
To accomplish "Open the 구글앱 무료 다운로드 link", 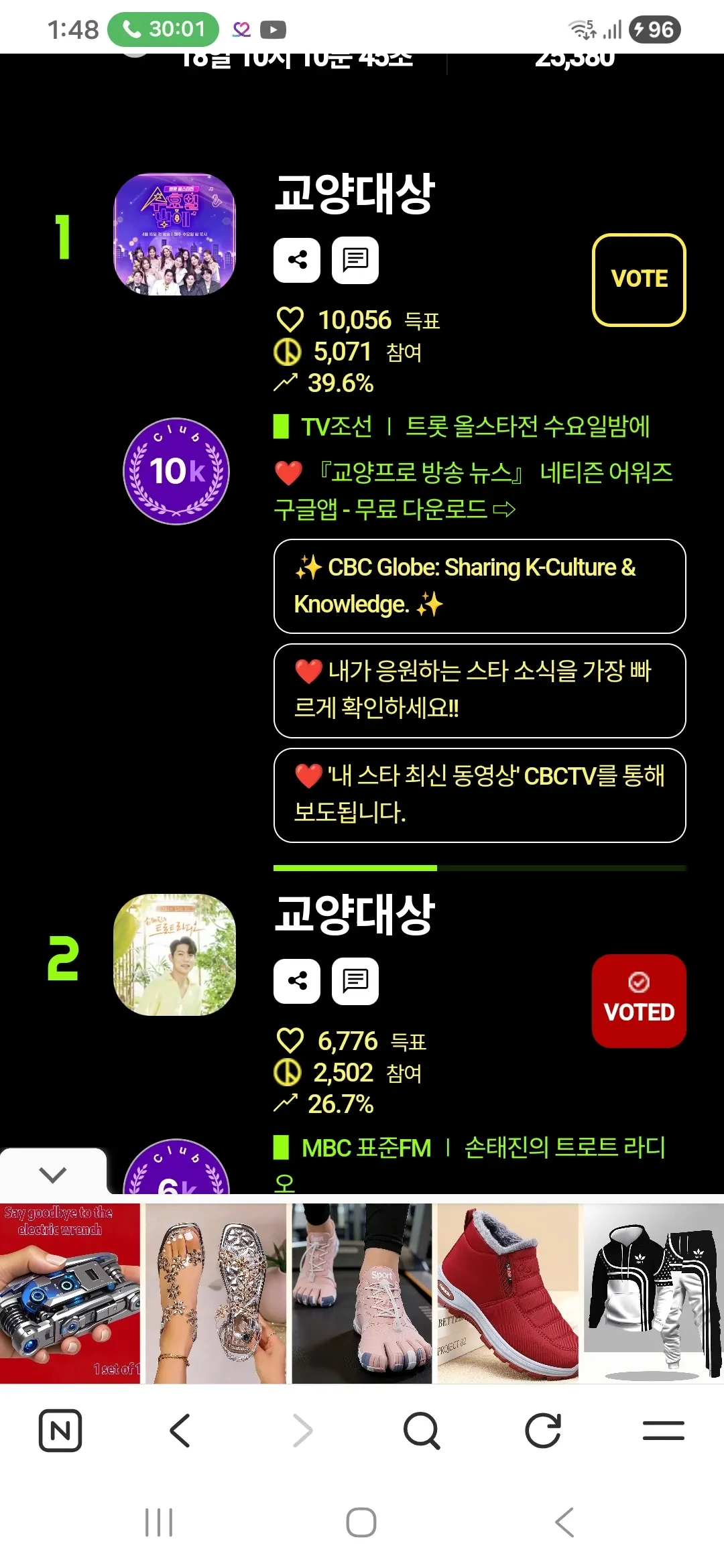I will 394,509.
